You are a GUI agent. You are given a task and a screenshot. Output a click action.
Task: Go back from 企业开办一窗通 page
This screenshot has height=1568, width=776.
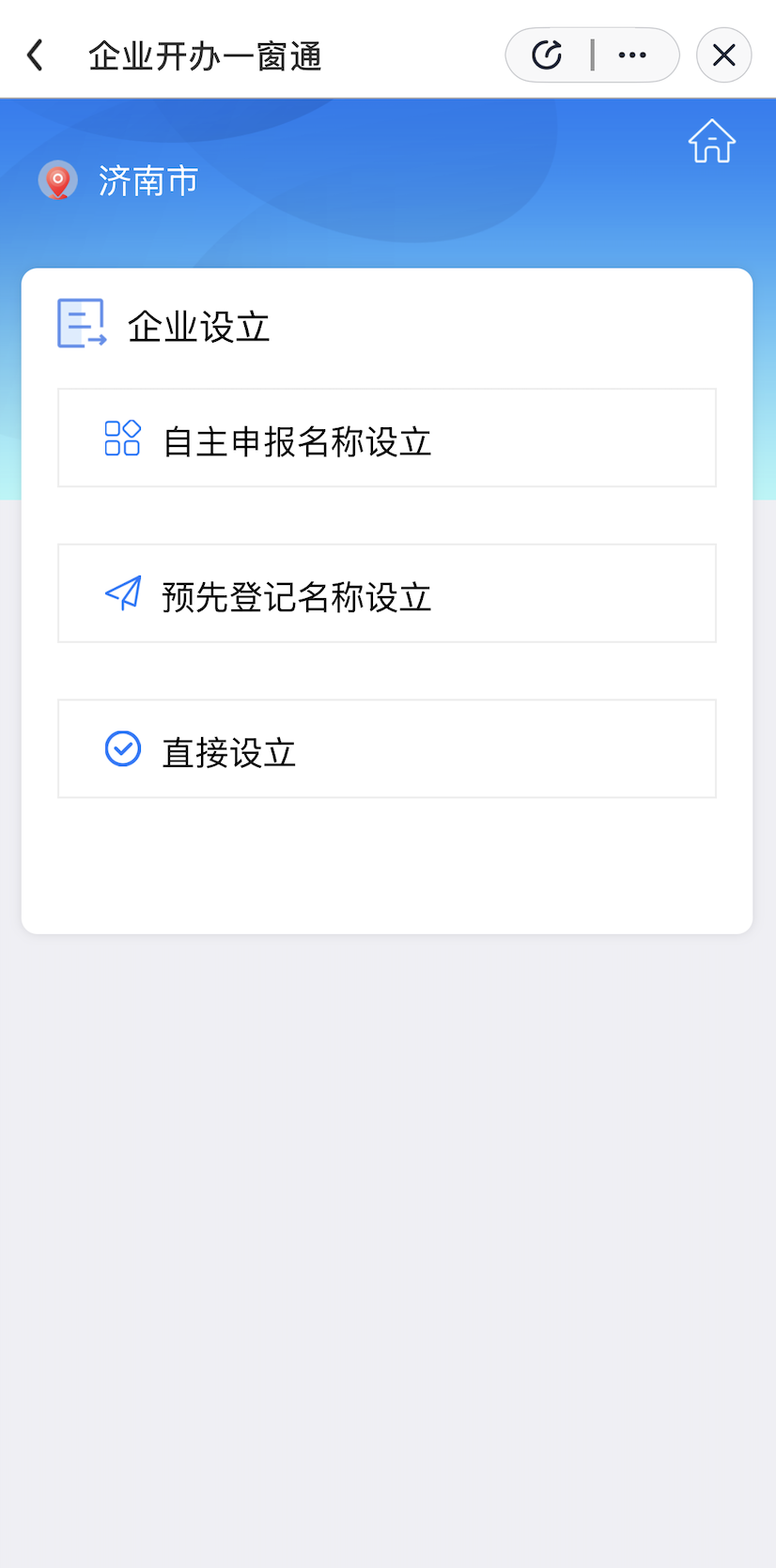(36, 55)
